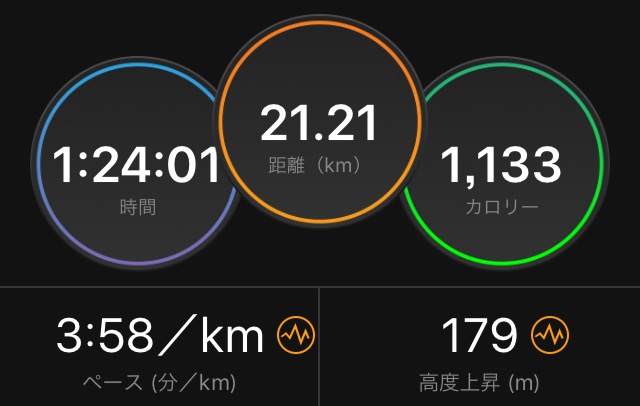Viewport: 640px width, 406px height.
Task: Open the pace chart icon next to 3:58/km
Action: click(x=295, y=337)
